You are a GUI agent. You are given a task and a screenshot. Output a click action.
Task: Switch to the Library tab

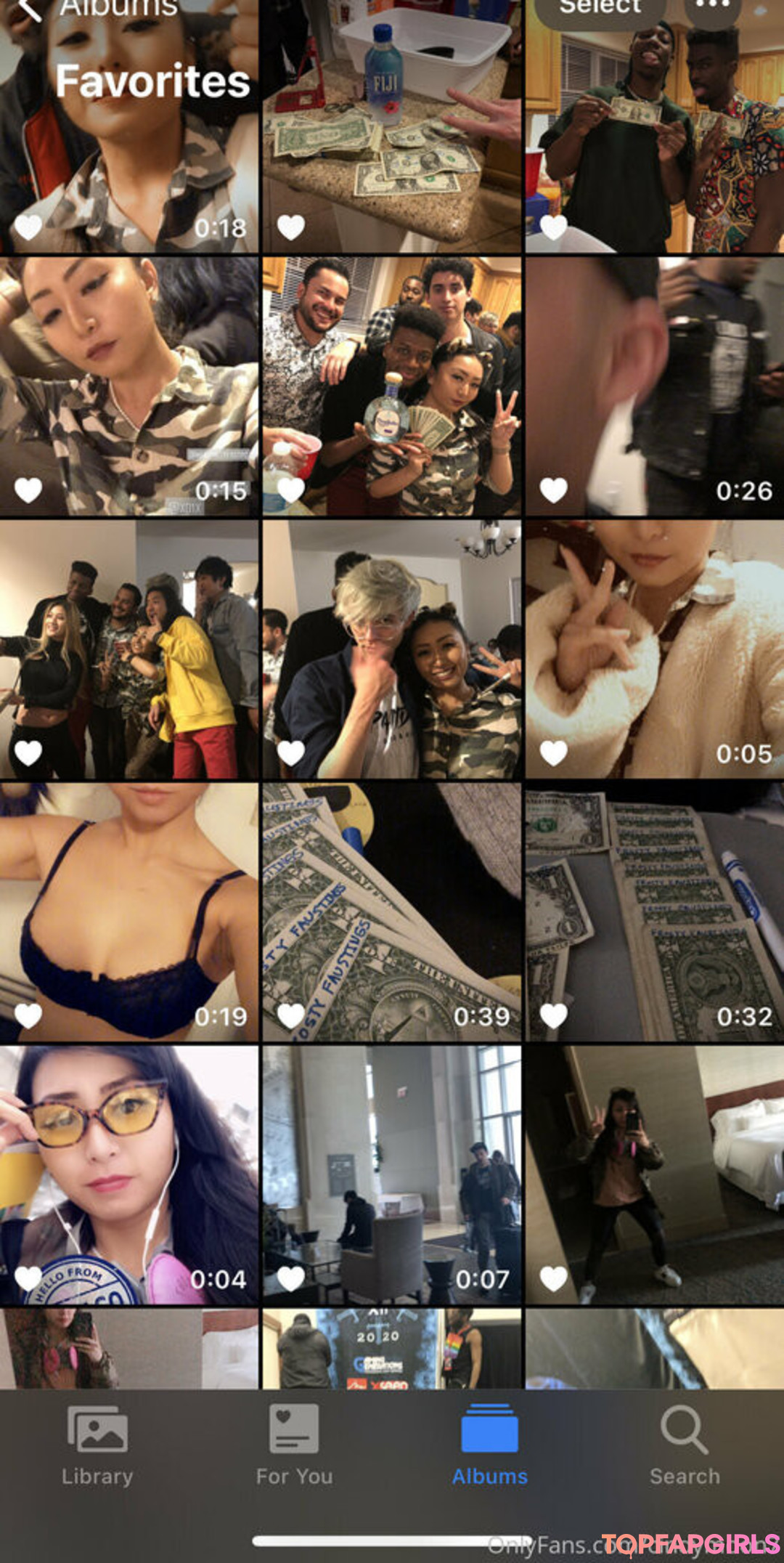(x=97, y=1445)
